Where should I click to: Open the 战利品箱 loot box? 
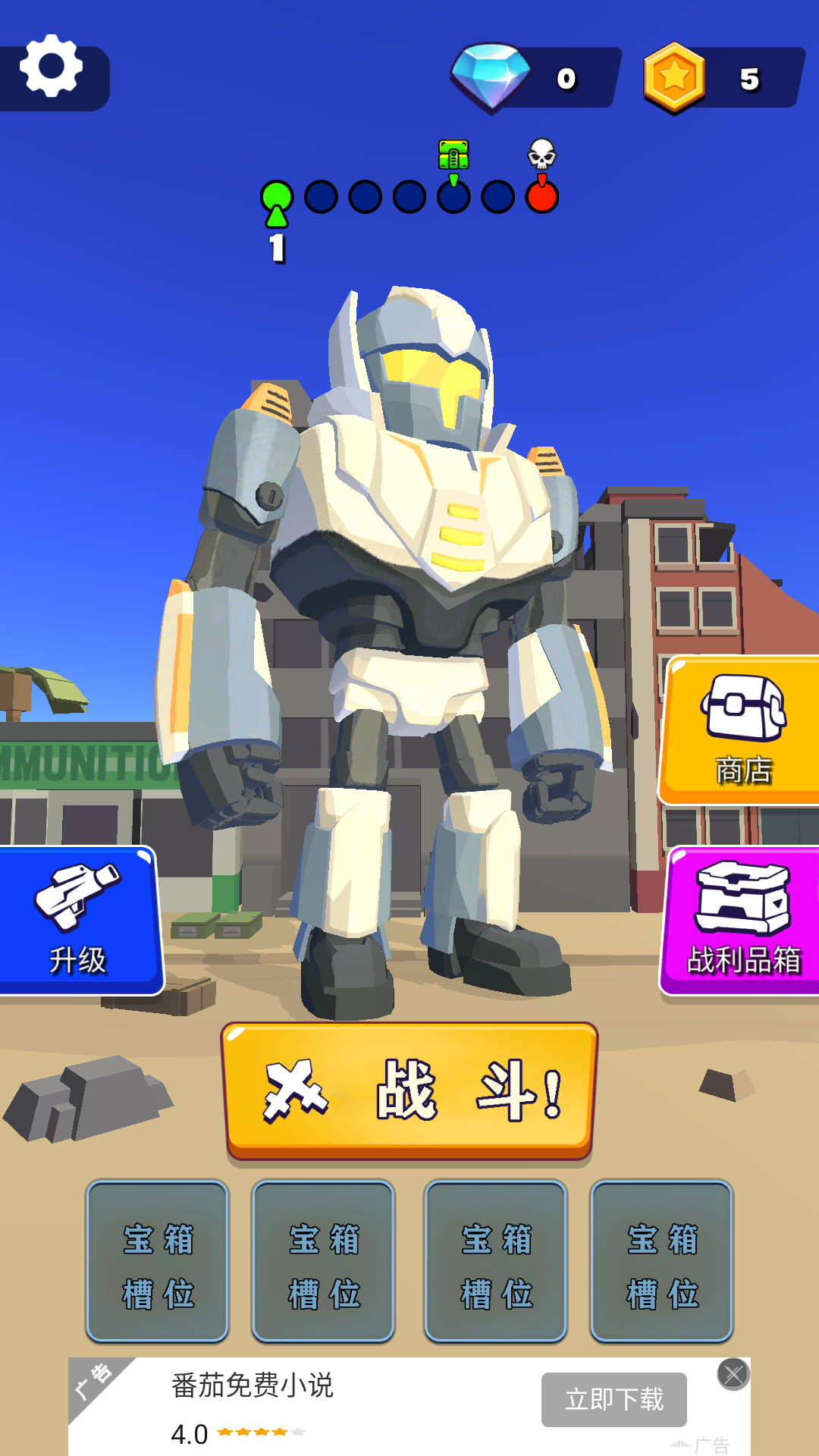742,921
